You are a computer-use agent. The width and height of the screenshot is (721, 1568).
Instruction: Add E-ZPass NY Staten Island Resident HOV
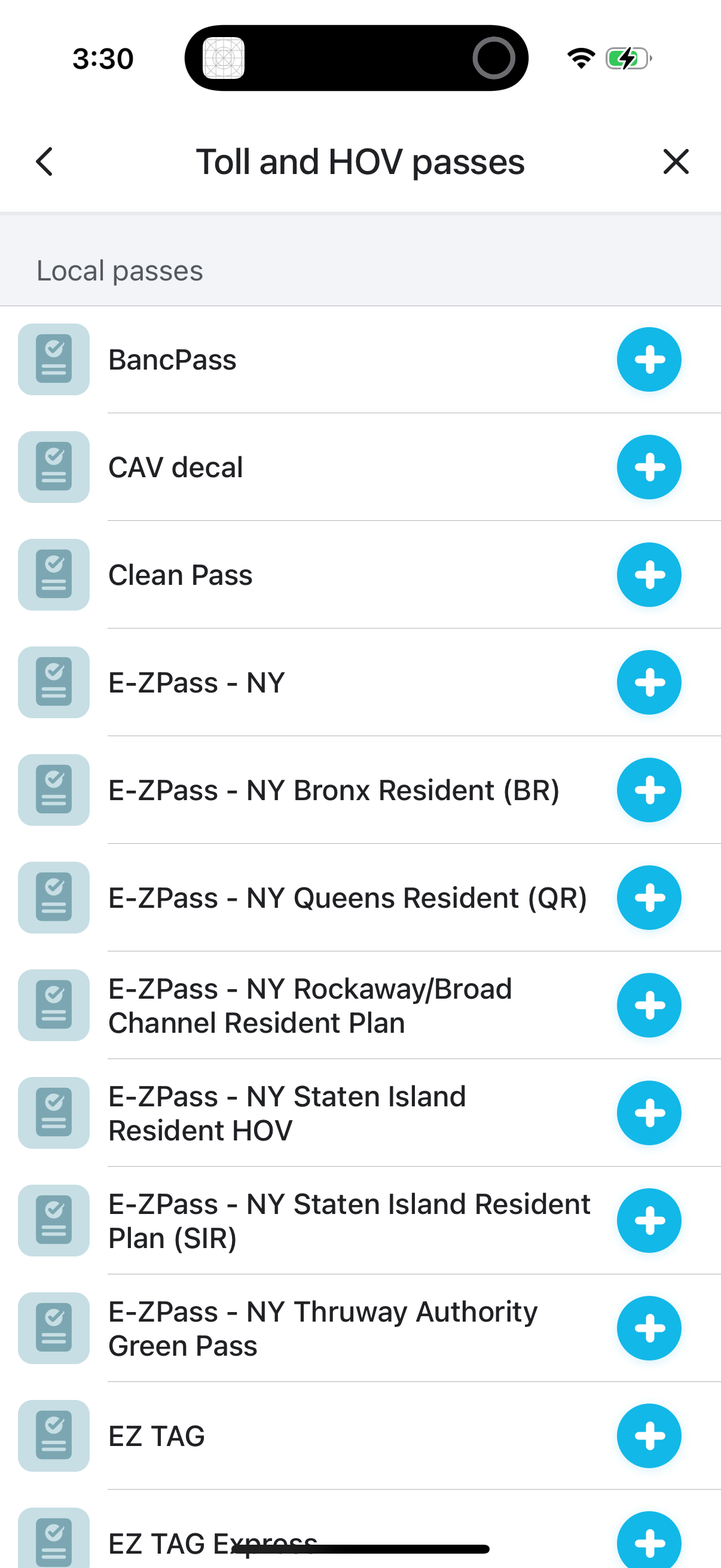point(649,1113)
